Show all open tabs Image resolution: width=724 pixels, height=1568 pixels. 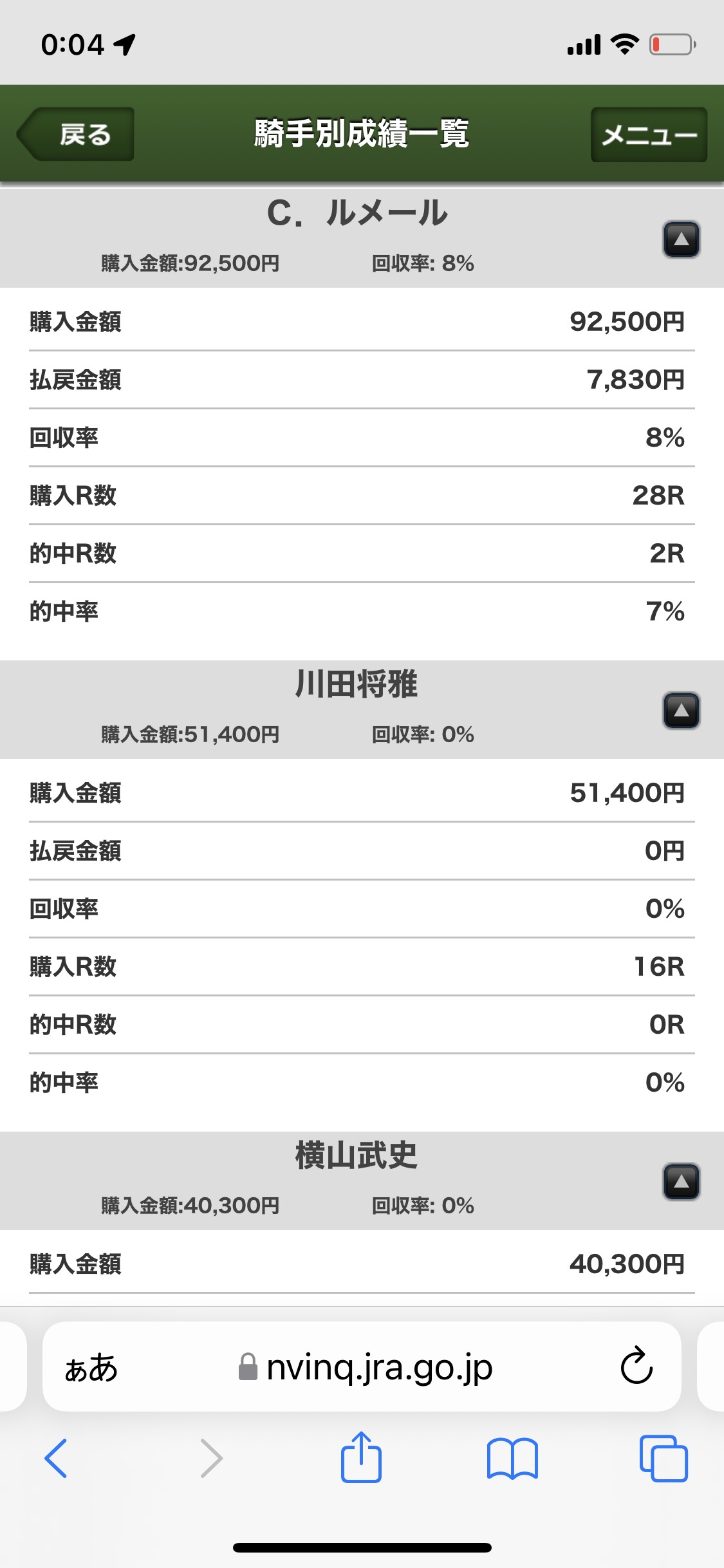click(664, 1457)
